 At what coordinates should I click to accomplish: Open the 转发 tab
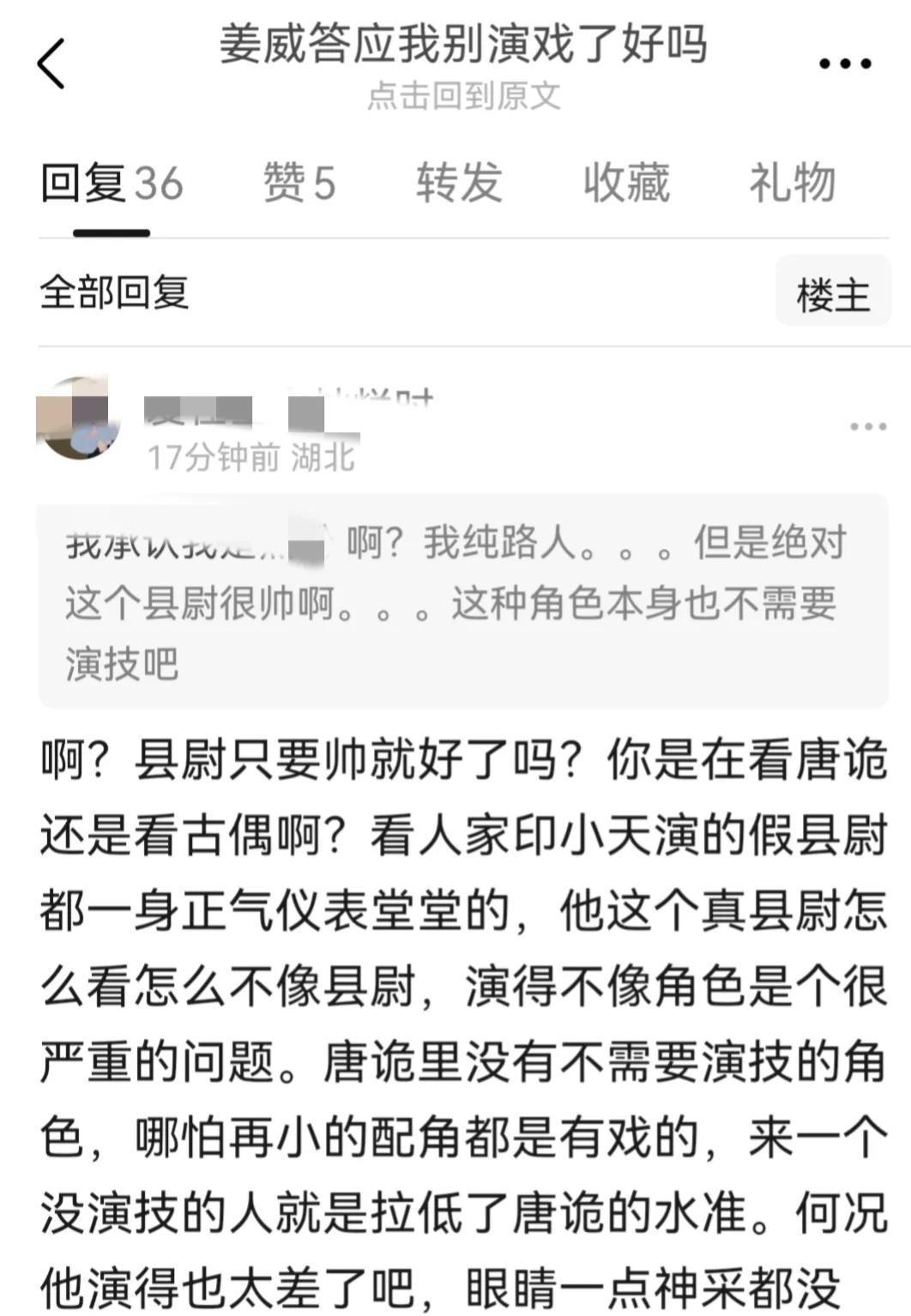(x=459, y=184)
